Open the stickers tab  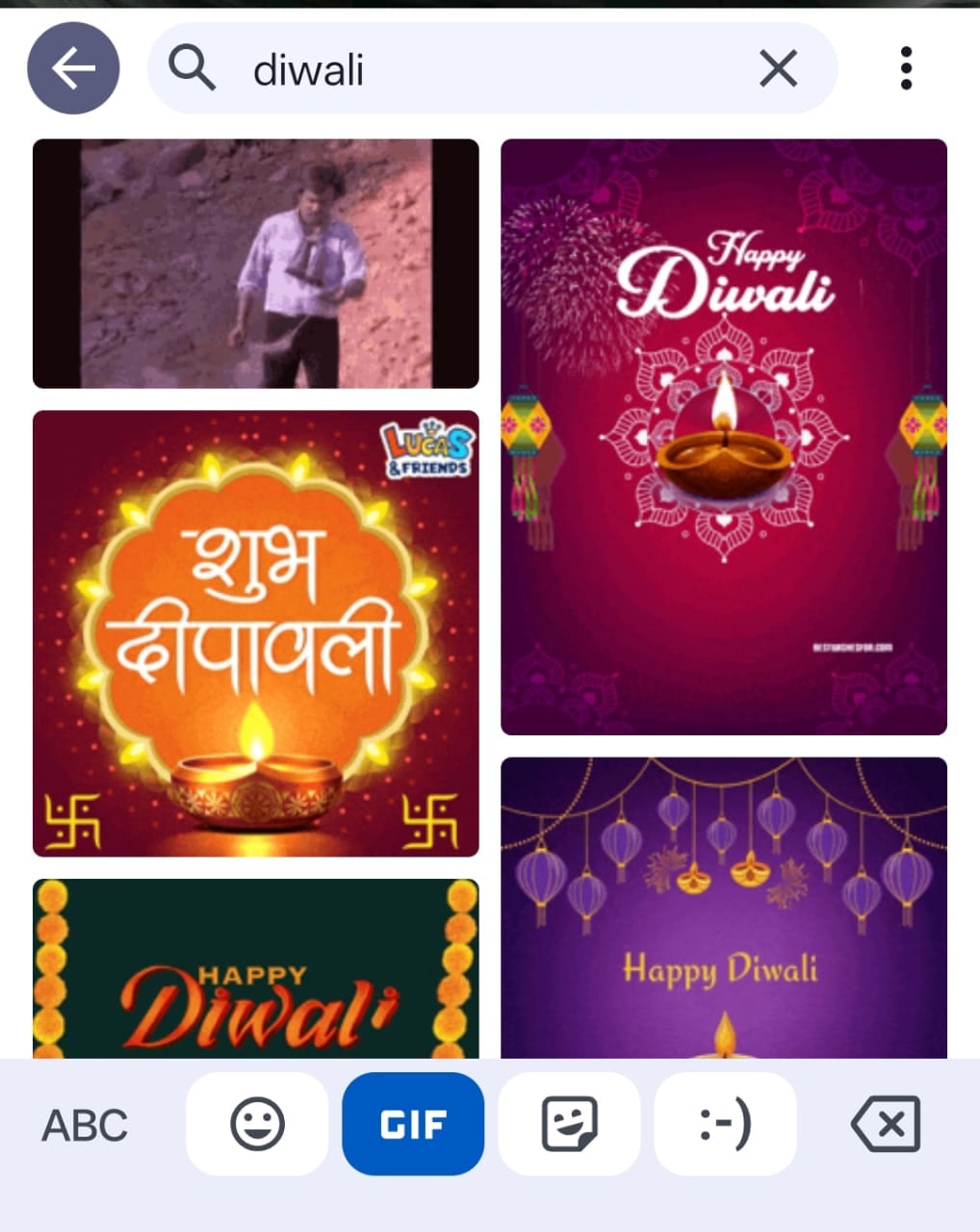pos(569,1124)
